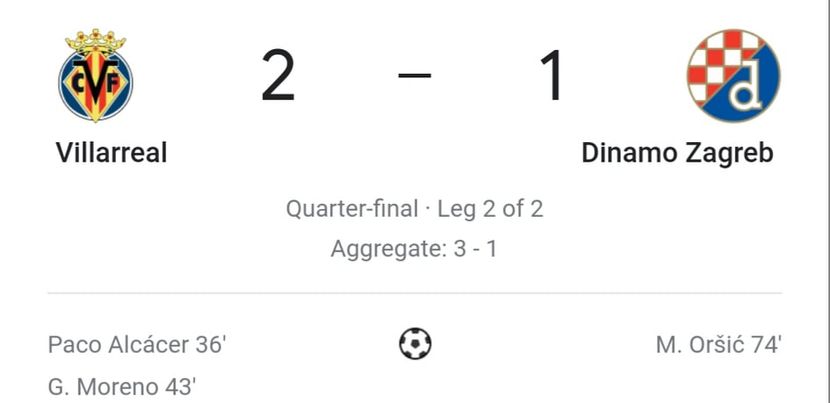The height and width of the screenshot is (403, 830).
Task: Open Villarreal team details
Action: click(110, 152)
